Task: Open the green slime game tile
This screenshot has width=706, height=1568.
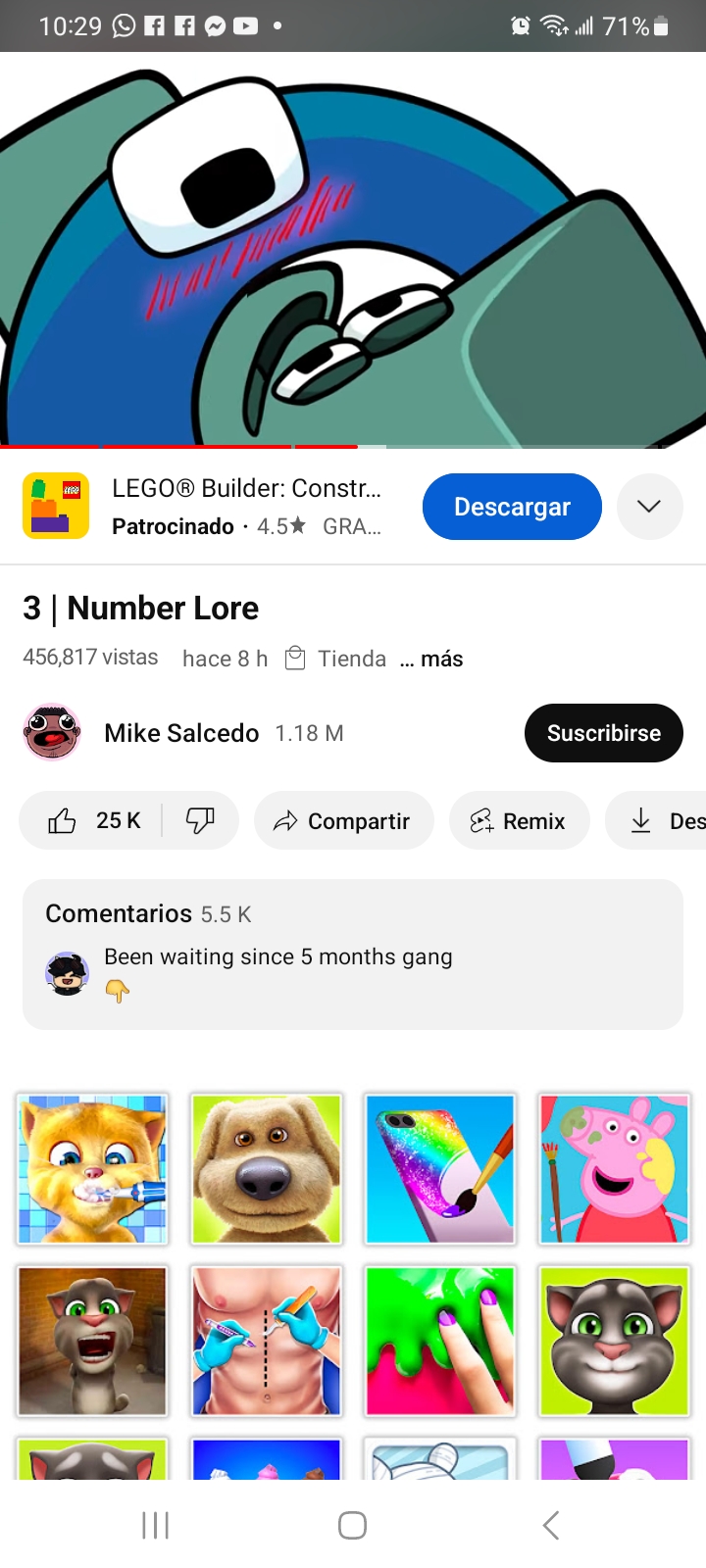Action: (x=439, y=1341)
